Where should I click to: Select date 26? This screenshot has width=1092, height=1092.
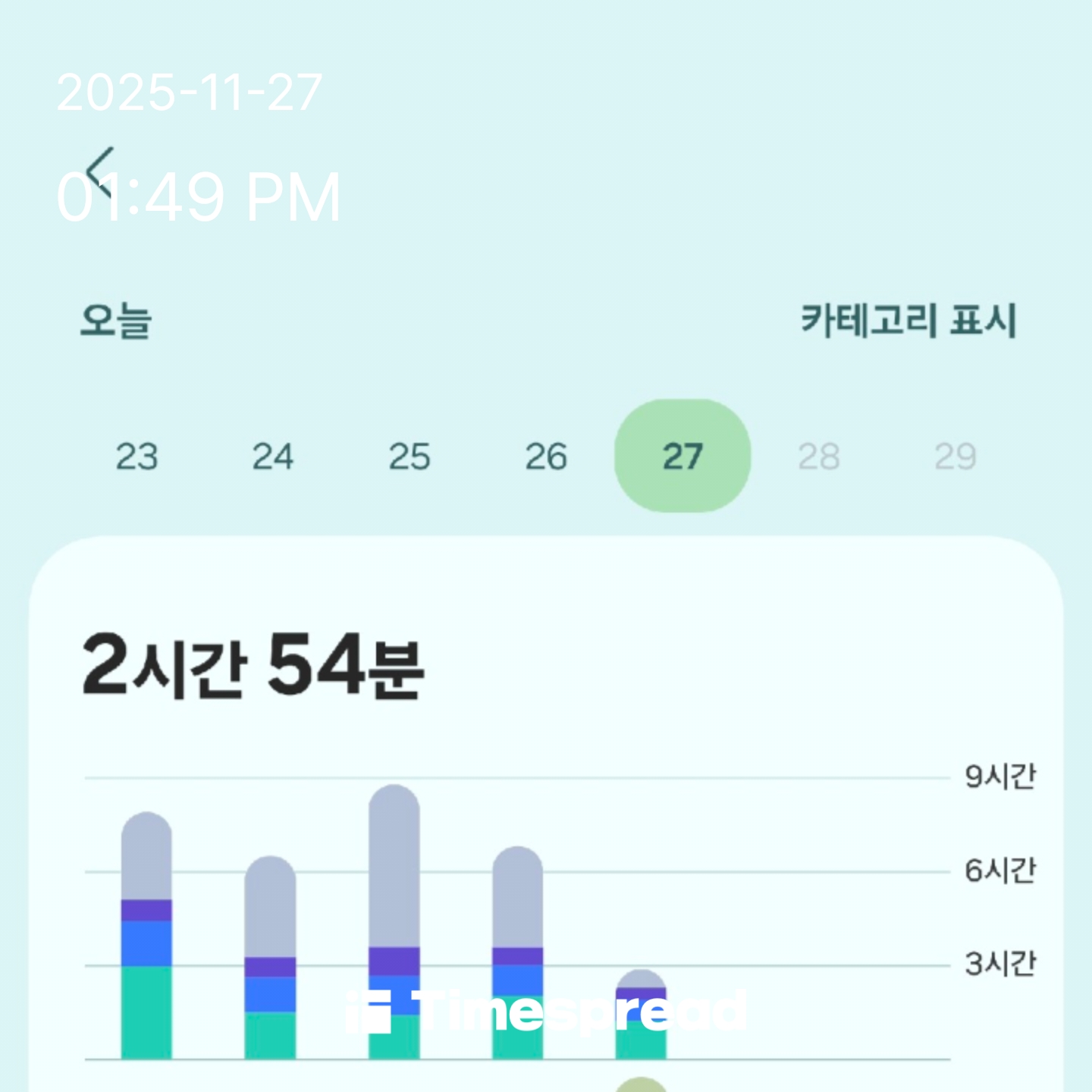point(546,457)
